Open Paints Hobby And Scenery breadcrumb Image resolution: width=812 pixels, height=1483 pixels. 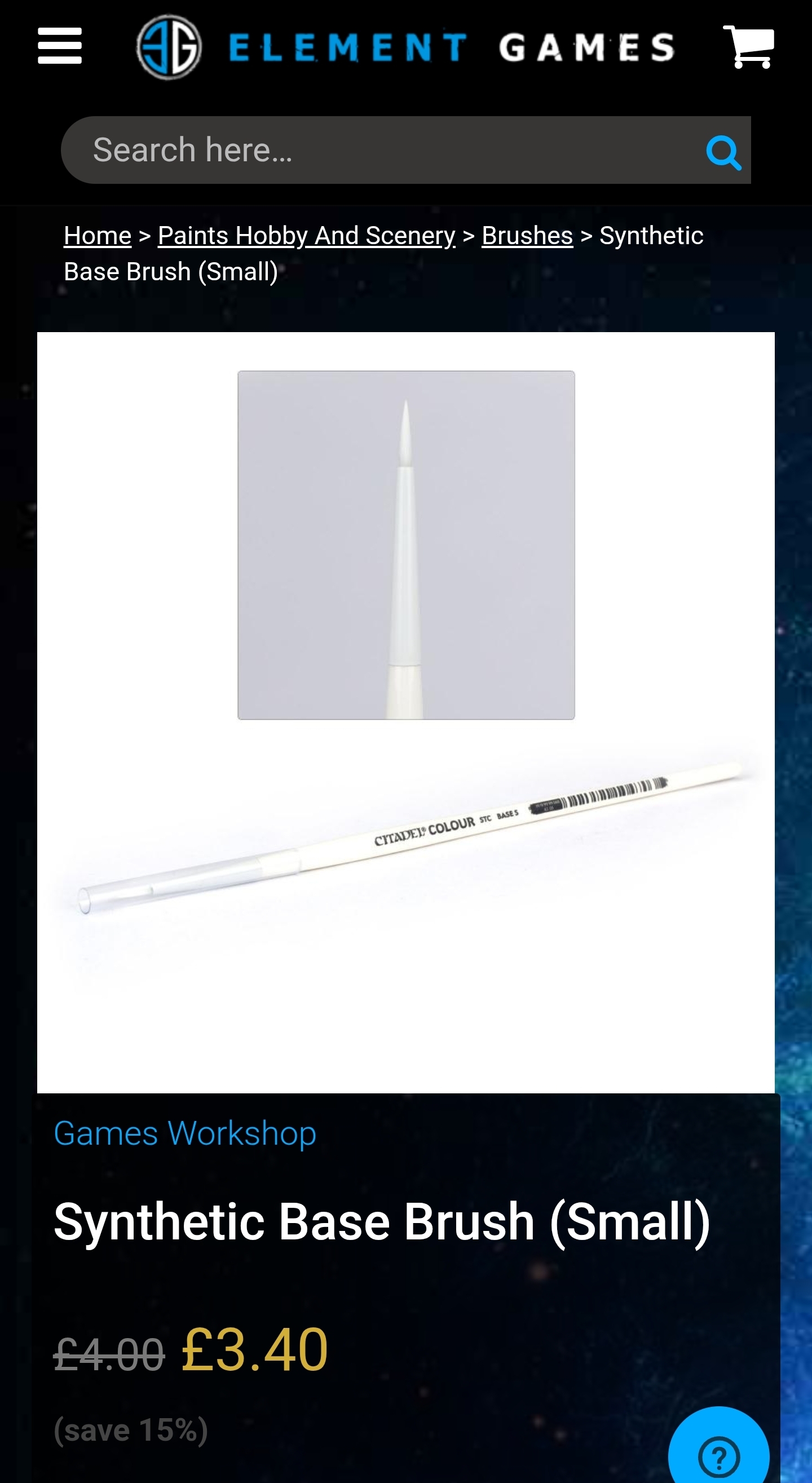pyautogui.click(x=306, y=236)
